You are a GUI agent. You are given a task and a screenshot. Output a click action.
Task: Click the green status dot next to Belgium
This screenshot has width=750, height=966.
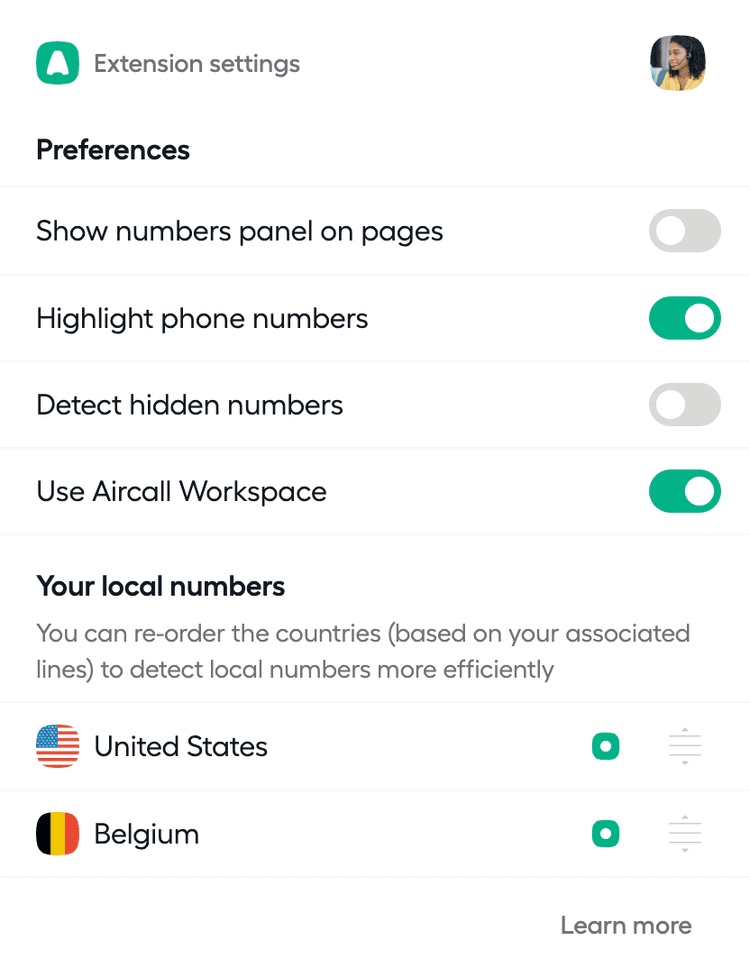(605, 833)
